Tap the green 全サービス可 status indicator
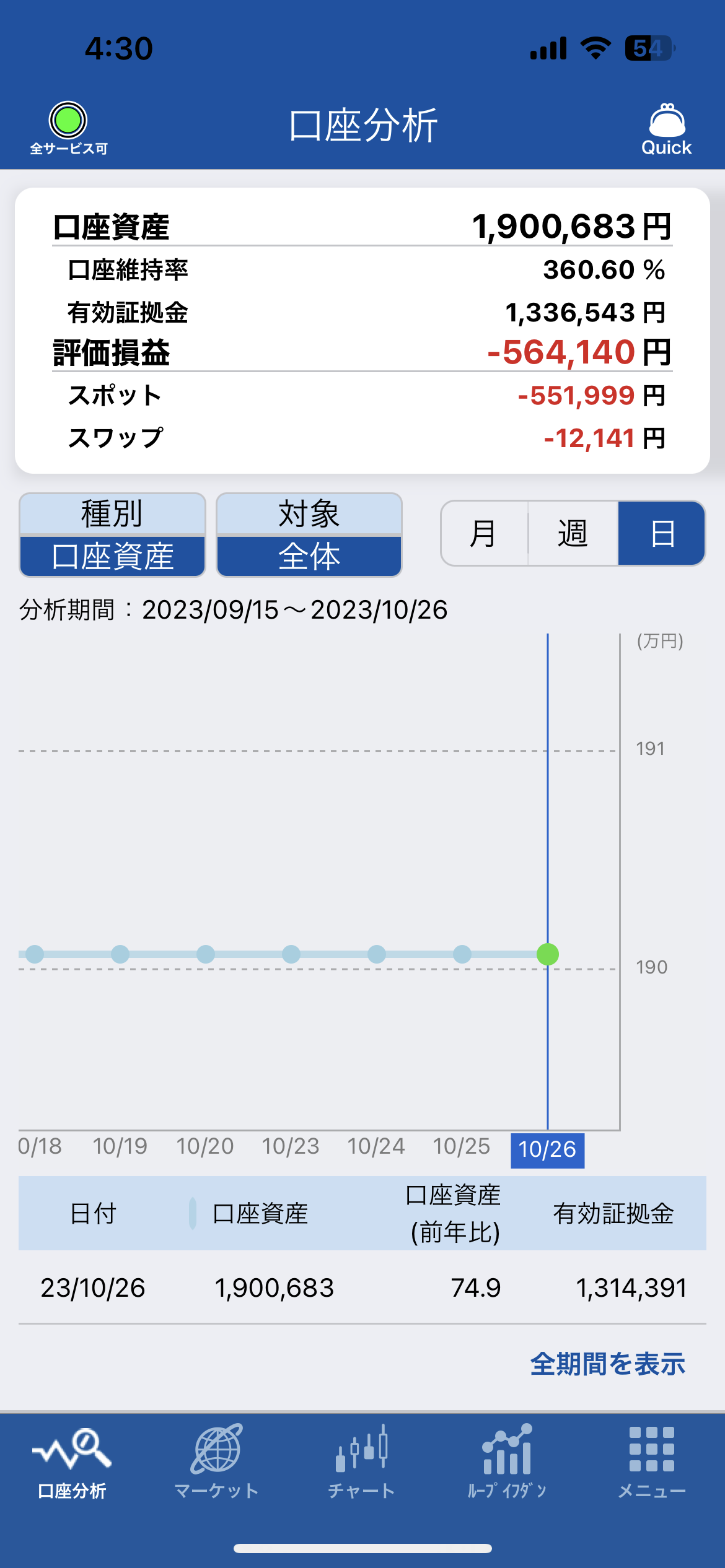Viewport: 725px width, 1568px height. pyautogui.click(x=68, y=128)
